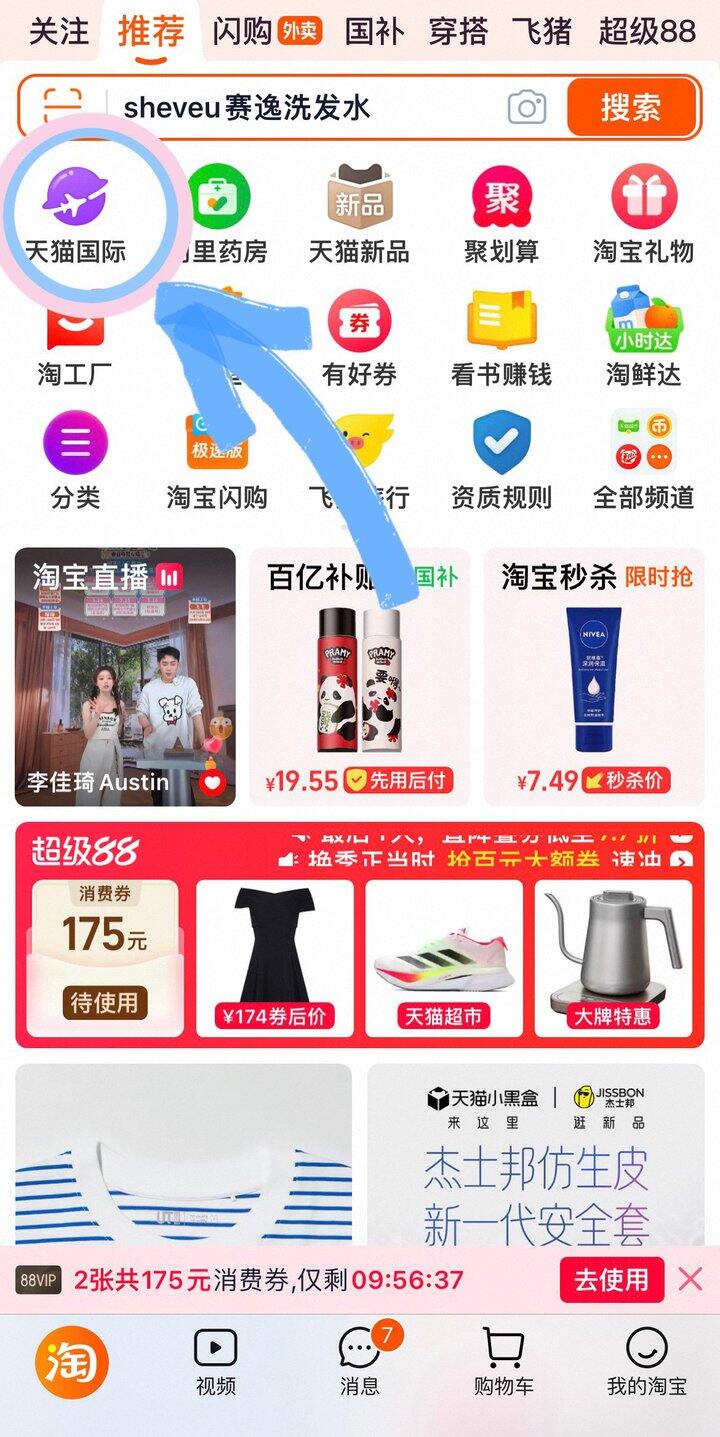Switch to the 国补 top tab

(374, 31)
